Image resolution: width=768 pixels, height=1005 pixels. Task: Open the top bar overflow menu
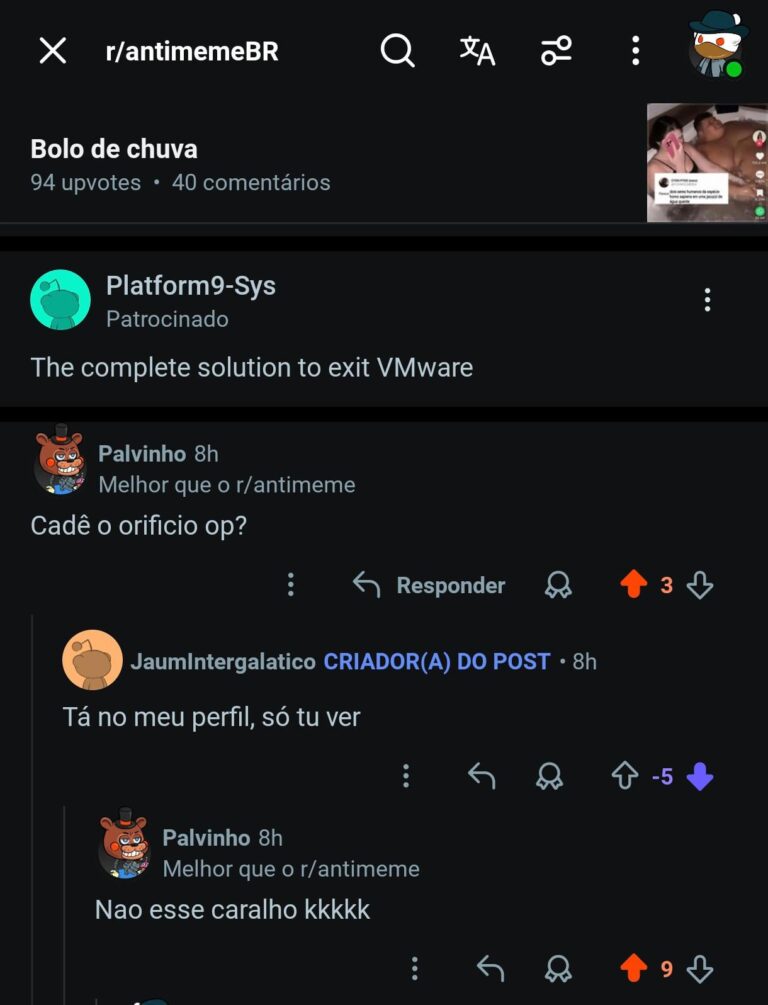(635, 51)
